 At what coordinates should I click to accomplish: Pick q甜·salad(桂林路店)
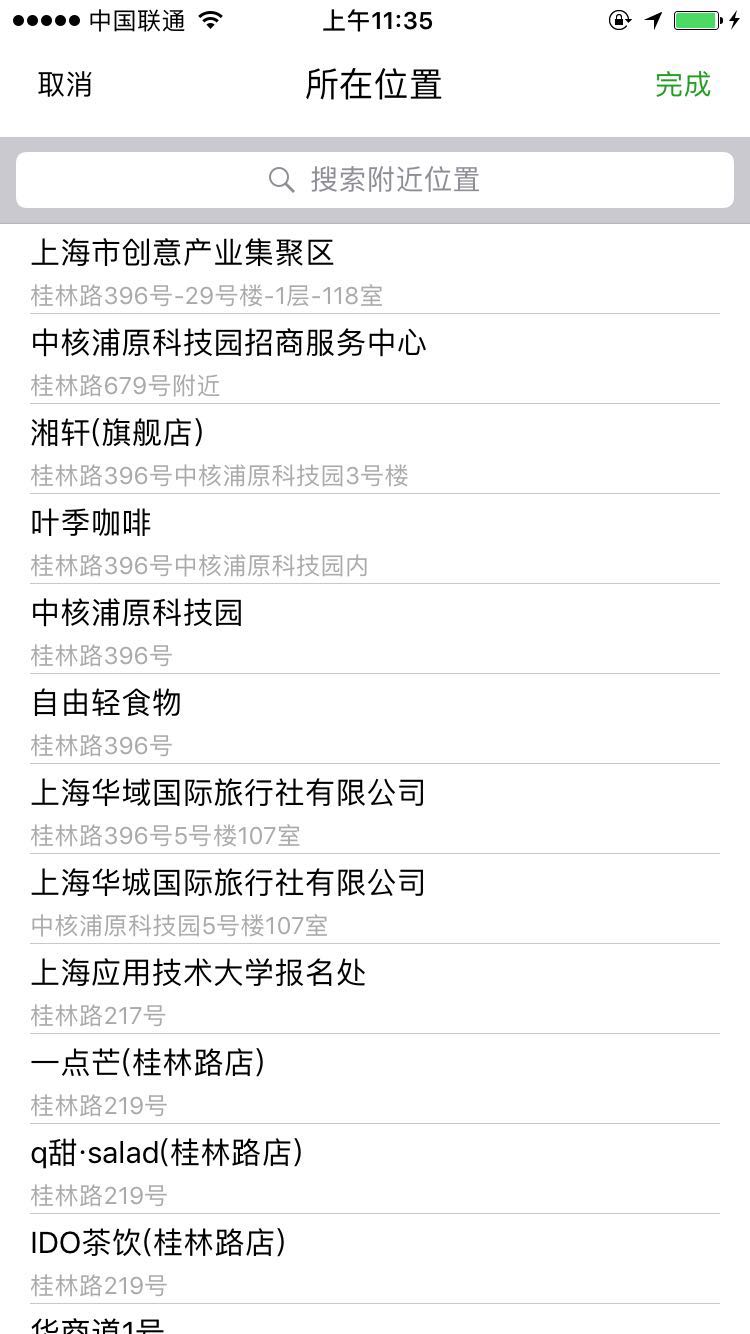(375, 1169)
